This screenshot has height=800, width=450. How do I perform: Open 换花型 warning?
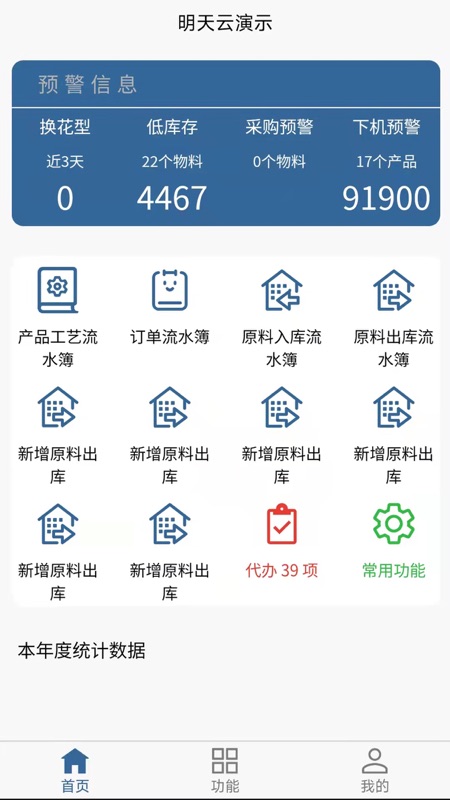tap(65, 165)
